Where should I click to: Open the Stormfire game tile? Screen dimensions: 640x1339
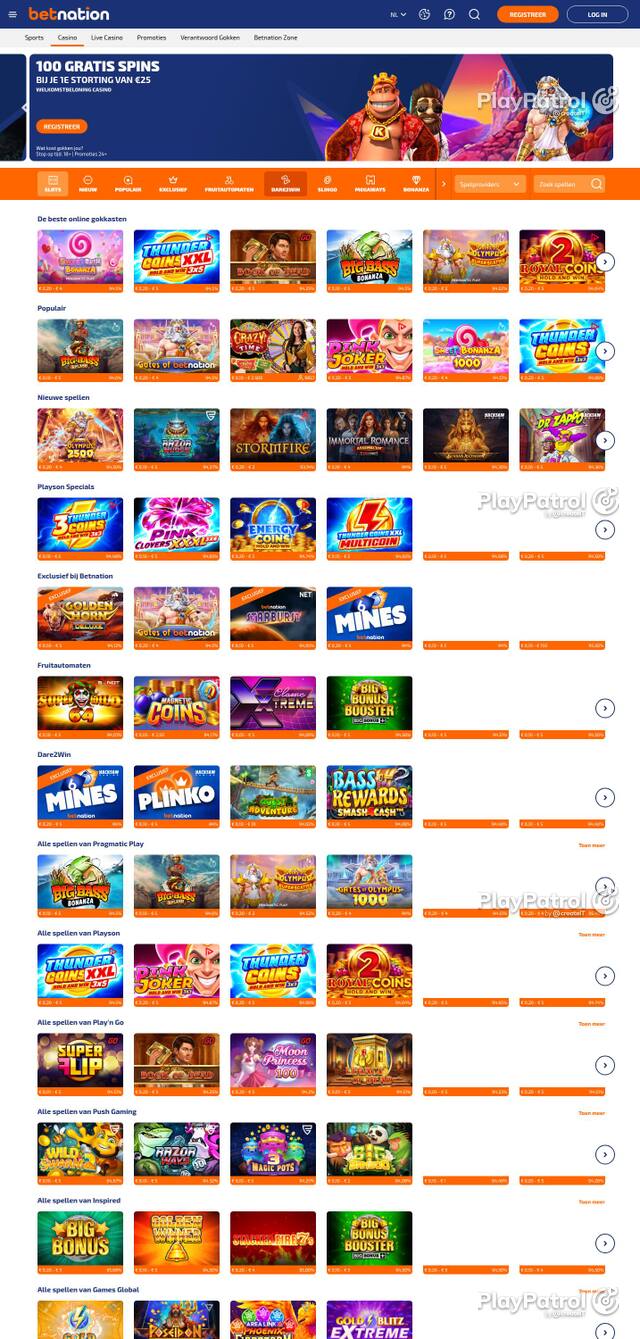(273, 439)
